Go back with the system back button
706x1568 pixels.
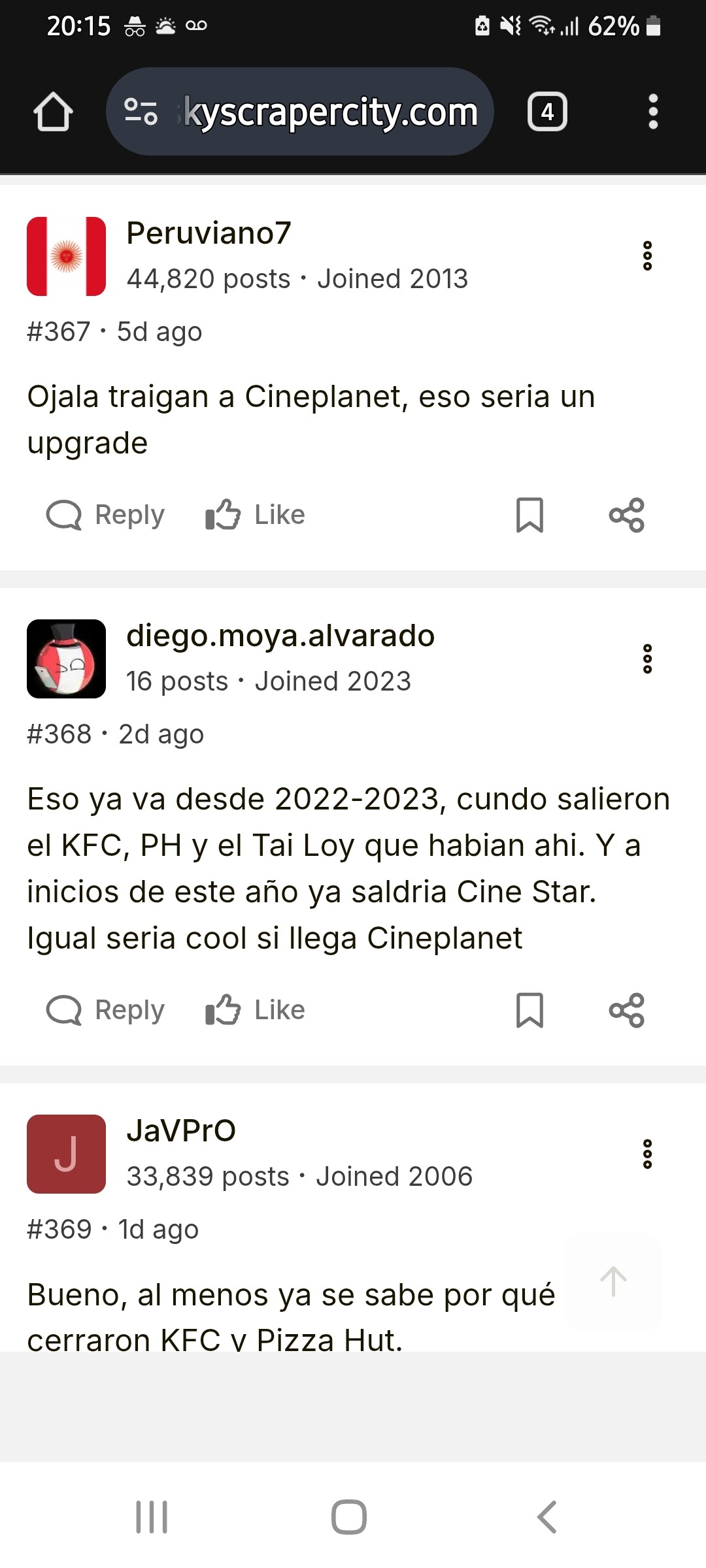546,1516
